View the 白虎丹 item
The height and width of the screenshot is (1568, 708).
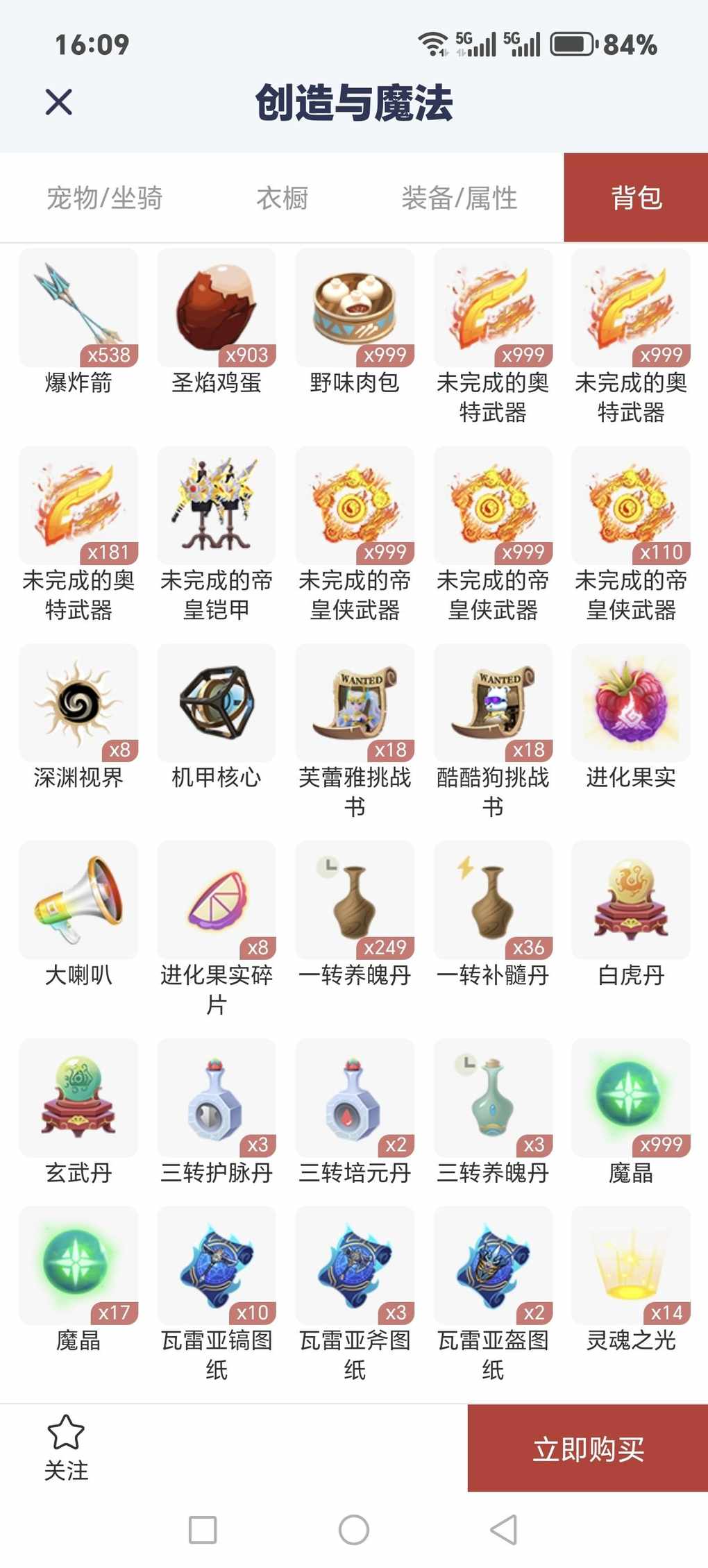pyautogui.click(x=630, y=901)
